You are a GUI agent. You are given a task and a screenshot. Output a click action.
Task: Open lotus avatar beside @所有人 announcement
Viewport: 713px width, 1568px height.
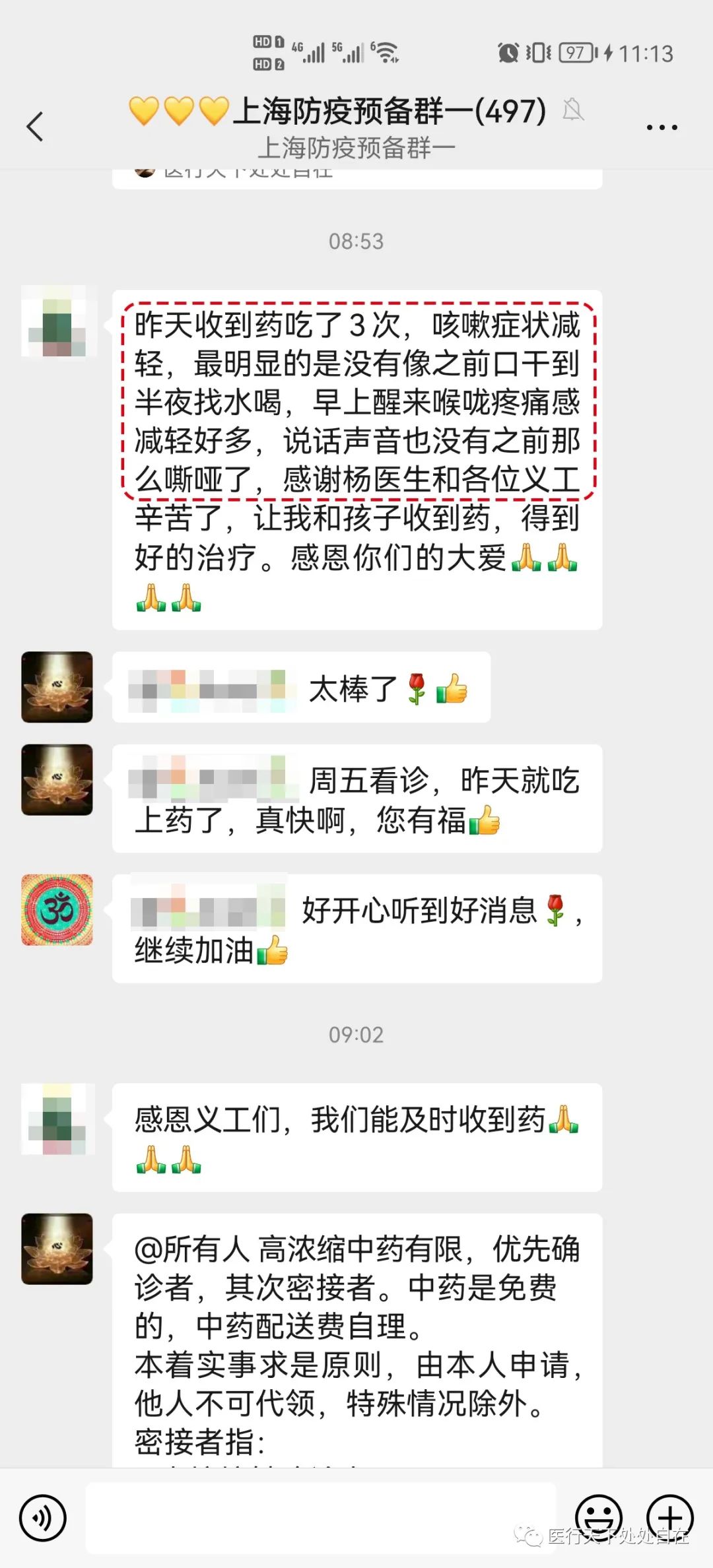[57, 1249]
